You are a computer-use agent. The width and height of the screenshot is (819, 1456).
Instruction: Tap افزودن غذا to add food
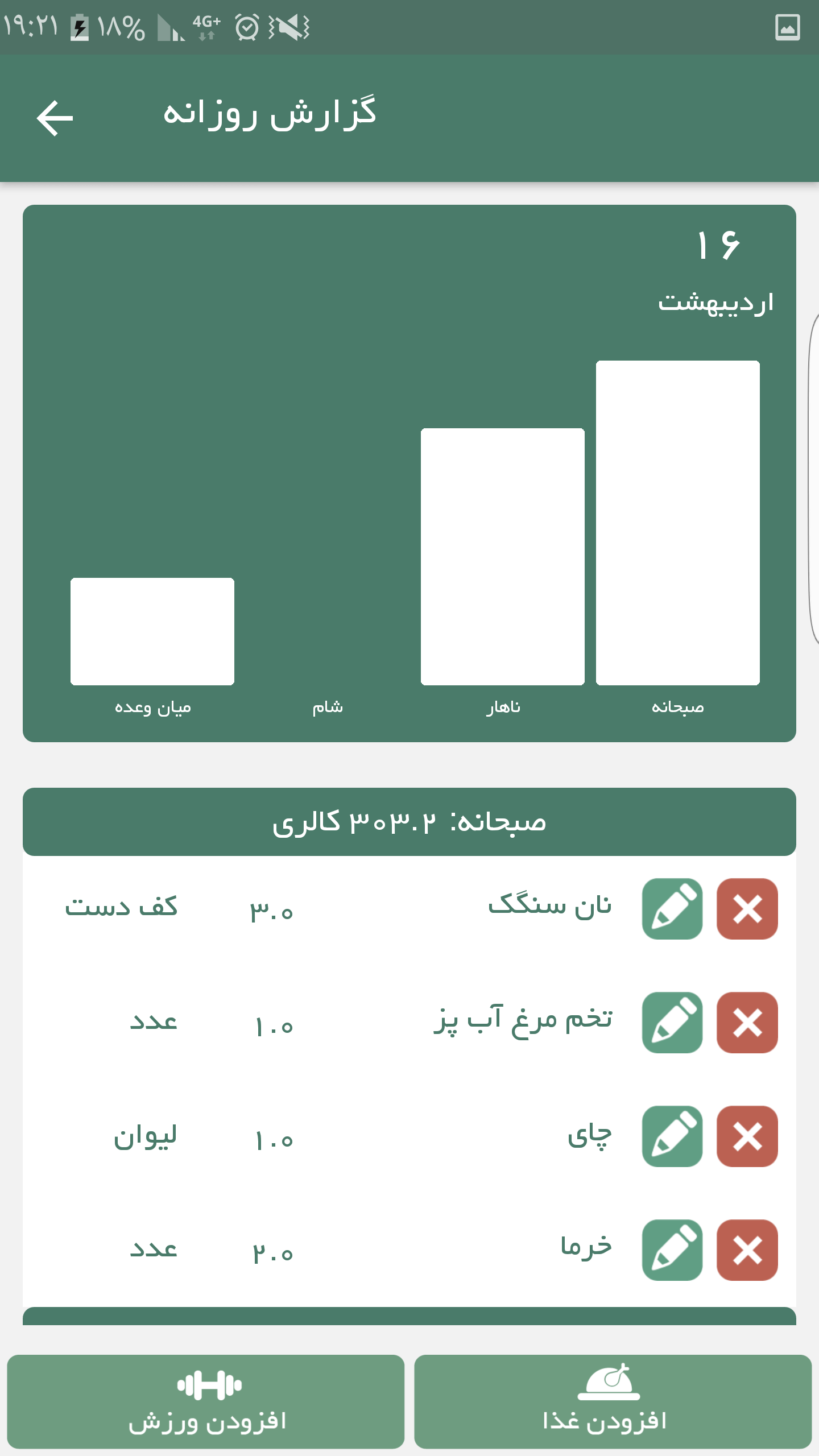[x=613, y=1401]
